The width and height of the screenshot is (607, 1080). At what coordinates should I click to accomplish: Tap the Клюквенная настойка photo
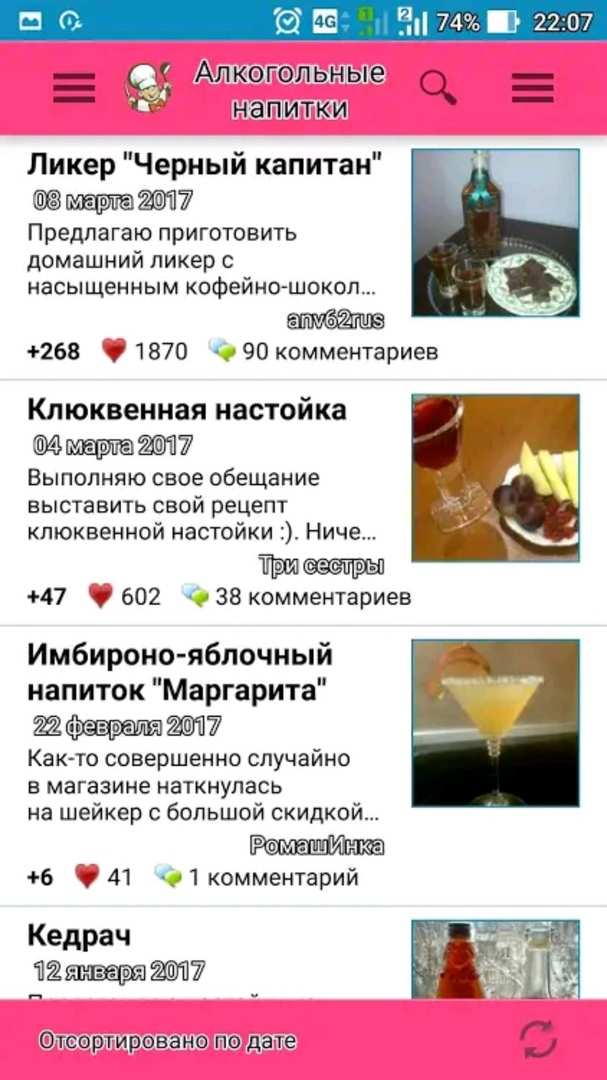(495, 478)
